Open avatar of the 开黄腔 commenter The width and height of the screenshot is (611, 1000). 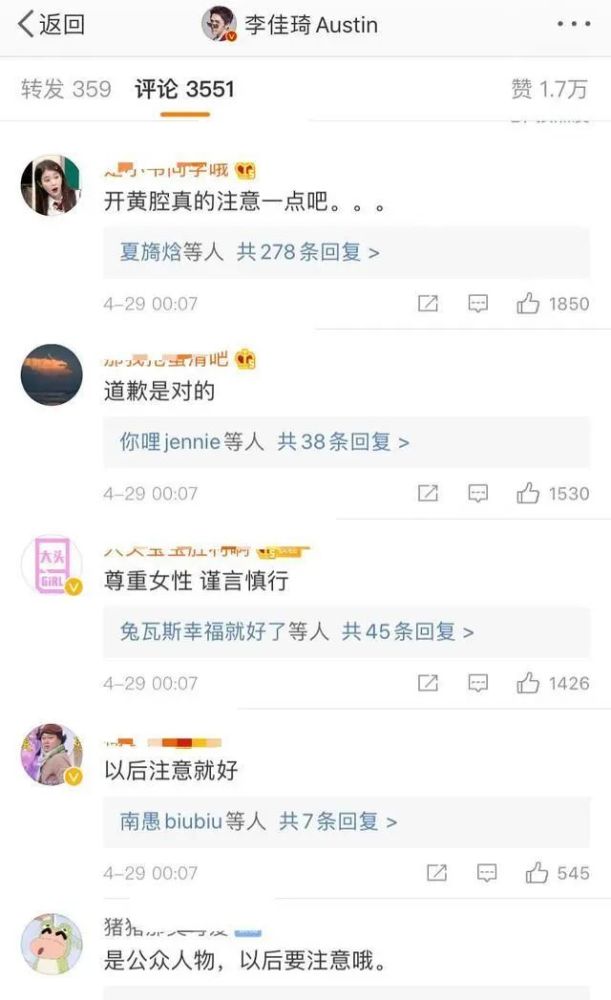[x=52, y=184]
